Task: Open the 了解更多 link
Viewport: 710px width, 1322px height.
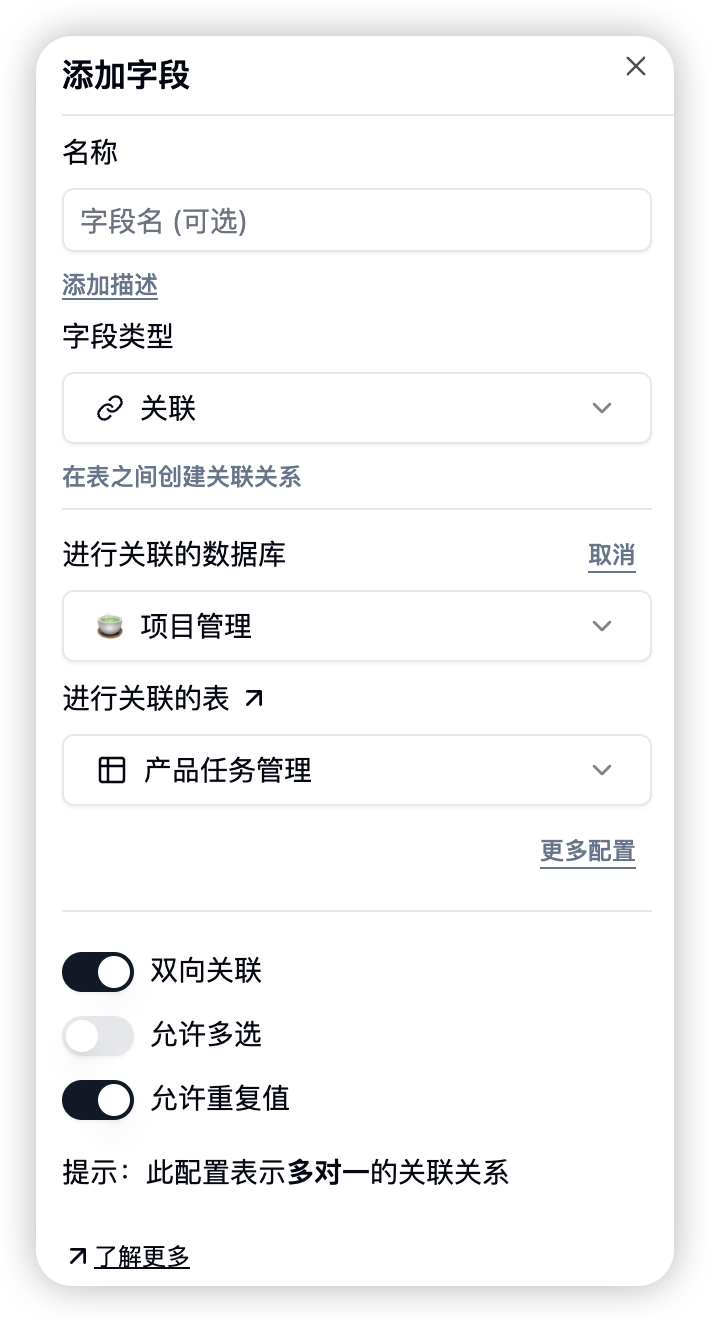Action: pyautogui.click(x=141, y=1257)
